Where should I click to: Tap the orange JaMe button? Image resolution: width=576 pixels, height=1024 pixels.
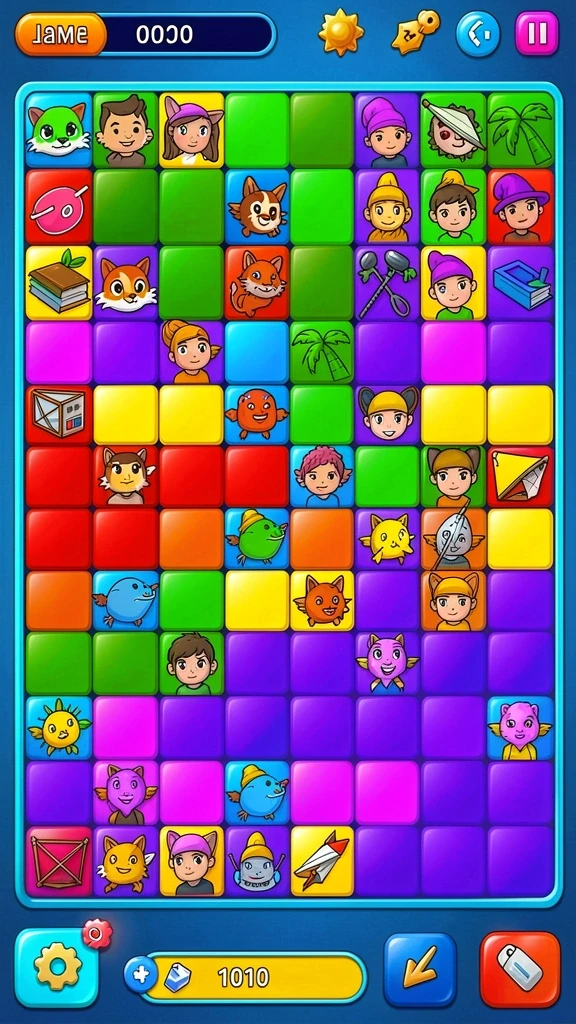[61, 34]
